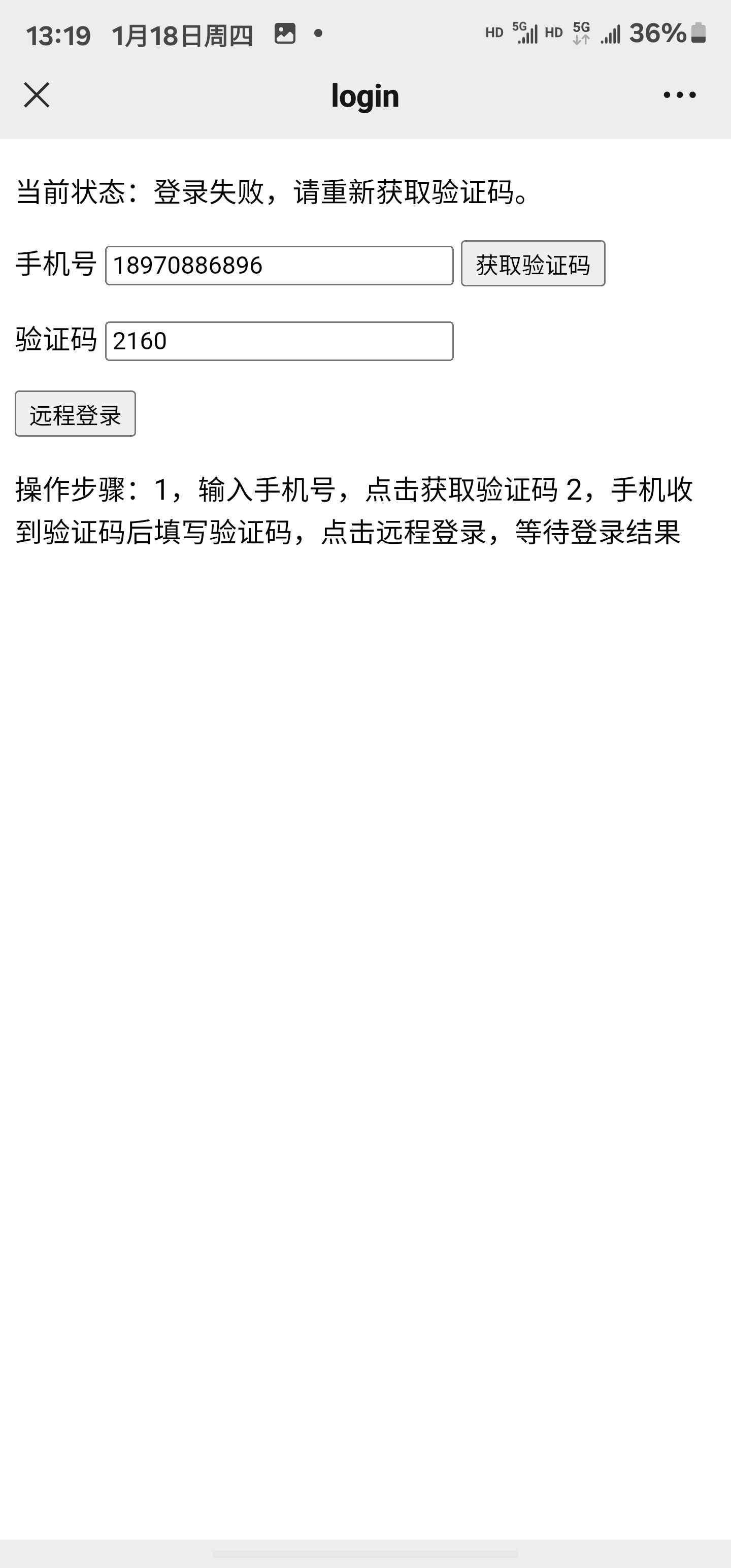The image size is (731, 1568).
Task: Open the three-dot overflow menu
Action: (x=679, y=95)
